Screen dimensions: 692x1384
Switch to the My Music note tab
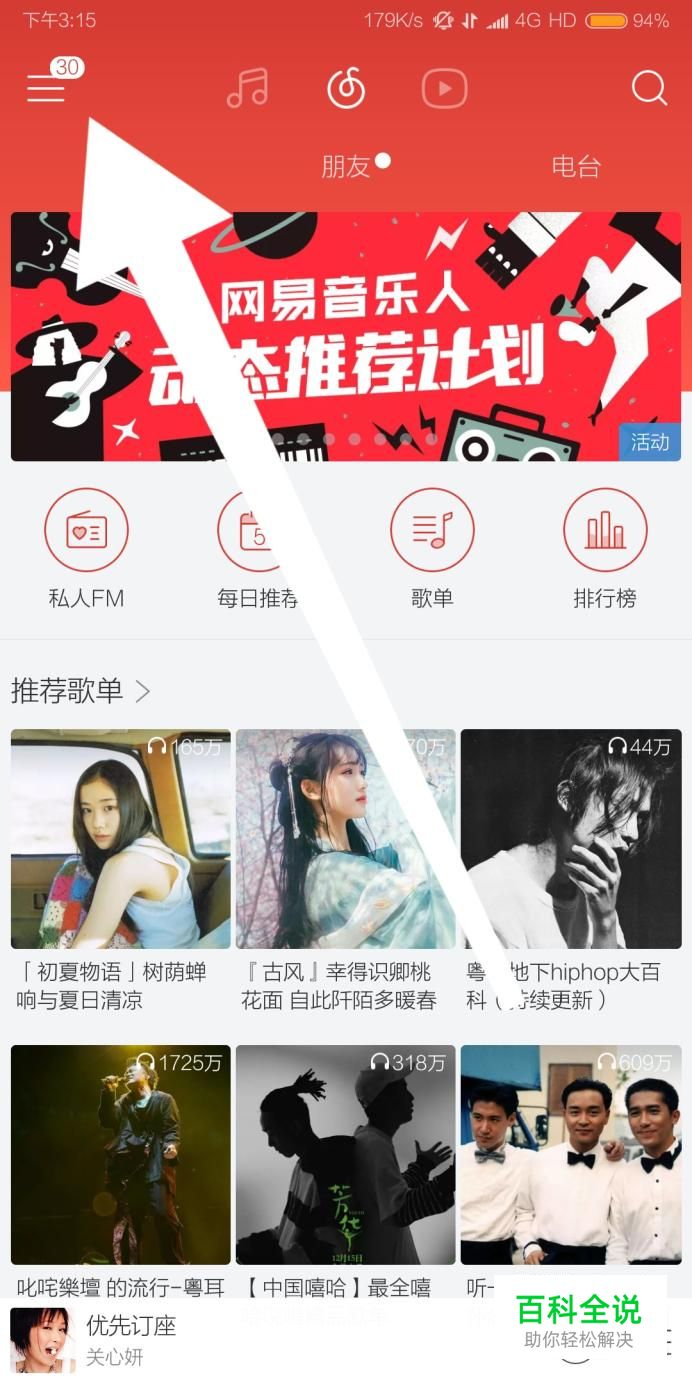[x=247, y=89]
